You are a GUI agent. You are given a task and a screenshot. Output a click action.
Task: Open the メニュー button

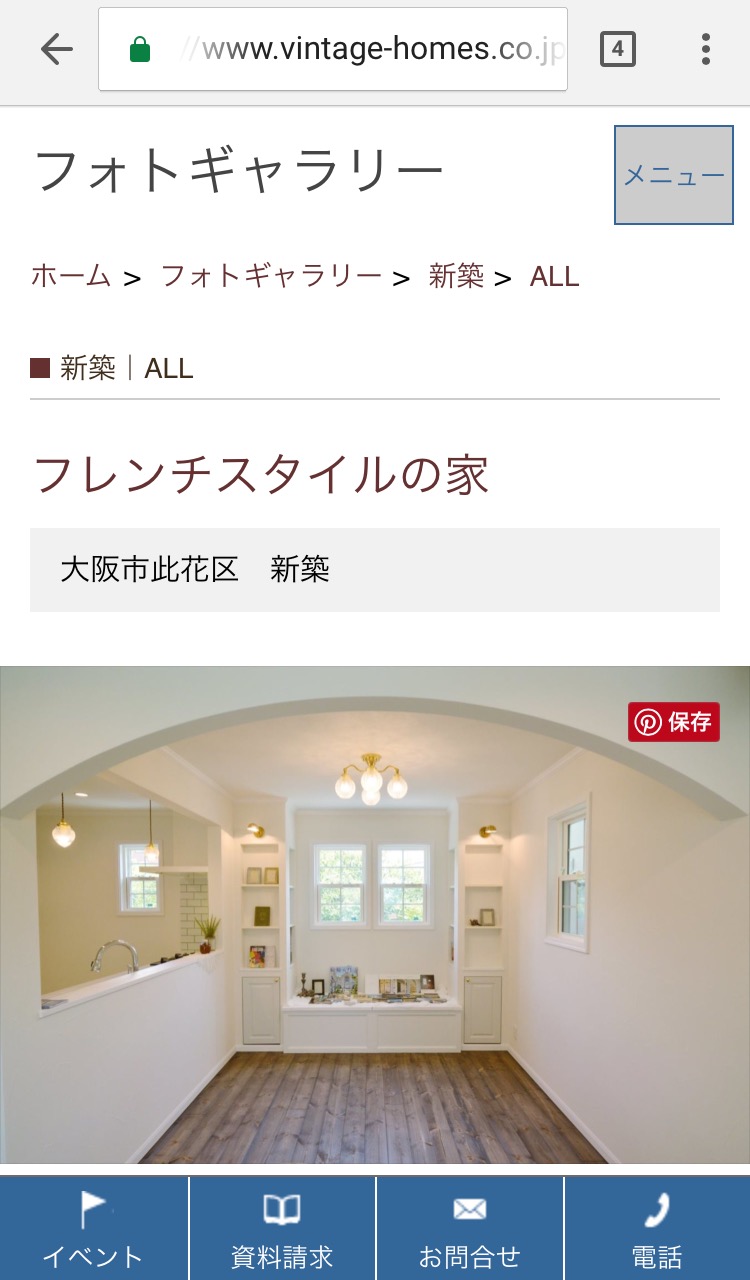click(x=674, y=175)
